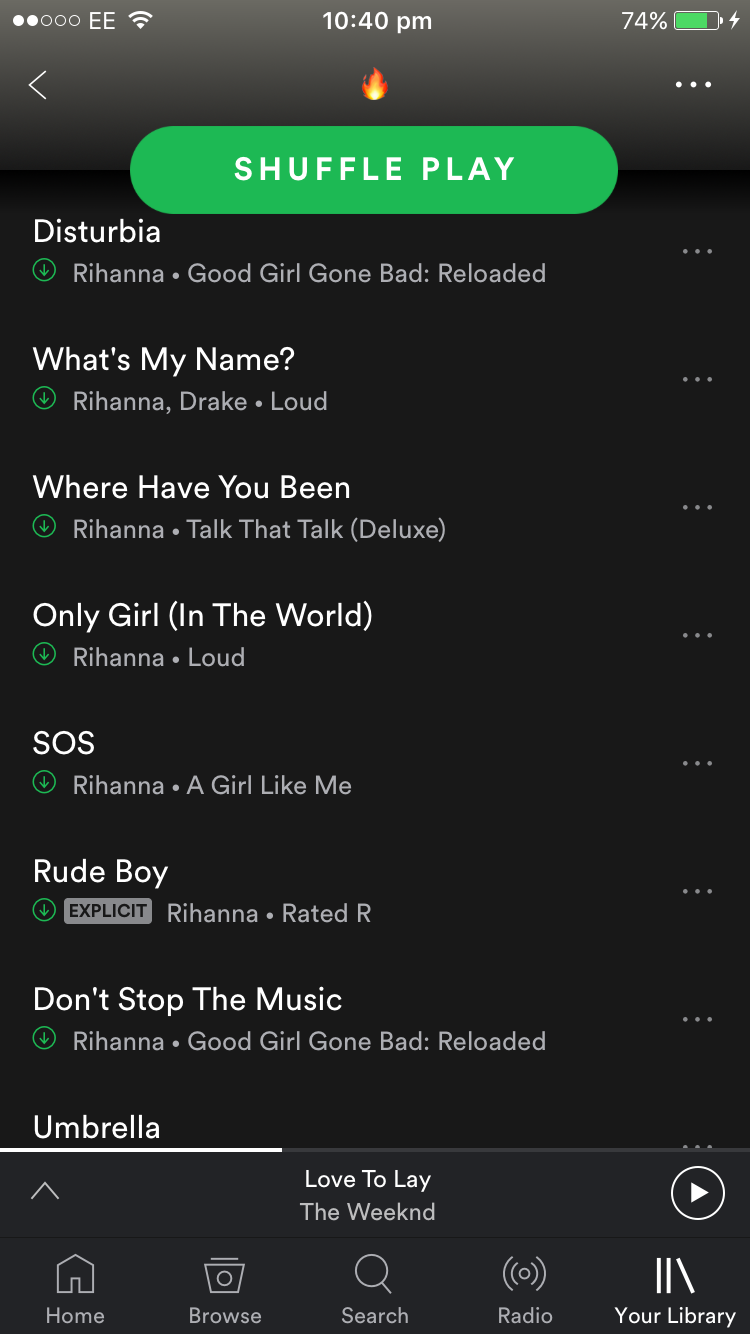Open options for What's My Name?
Viewport: 750px width, 1334px height.
click(696, 380)
